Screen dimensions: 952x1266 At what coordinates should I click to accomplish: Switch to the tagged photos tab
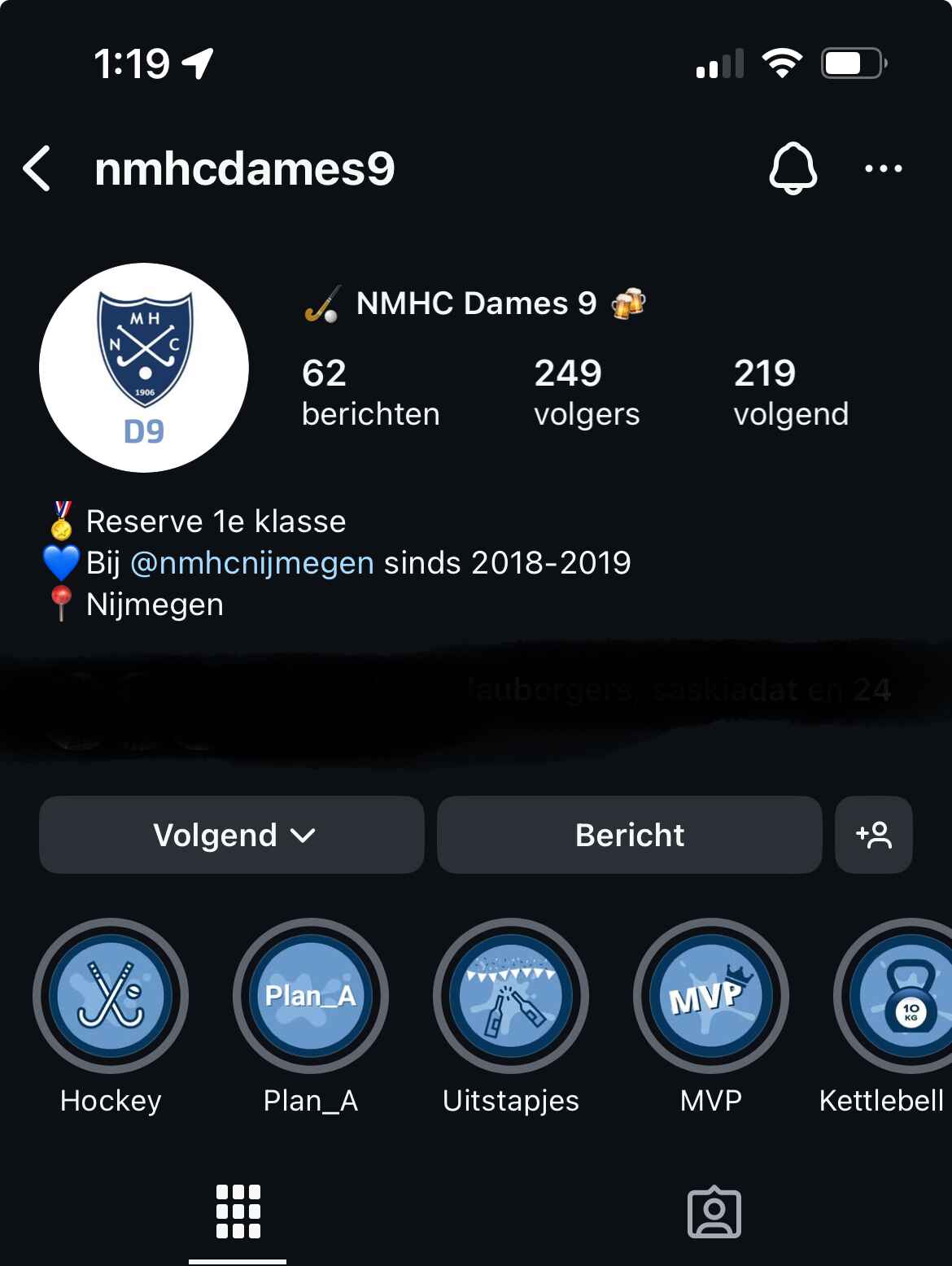[714, 1211]
